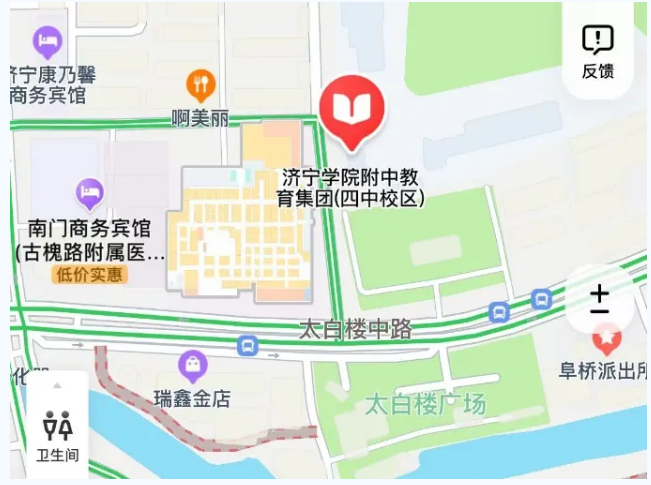The width and height of the screenshot is (651, 485).
Task: Open the 反馈 feedback button
Action: [x=598, y=50]
